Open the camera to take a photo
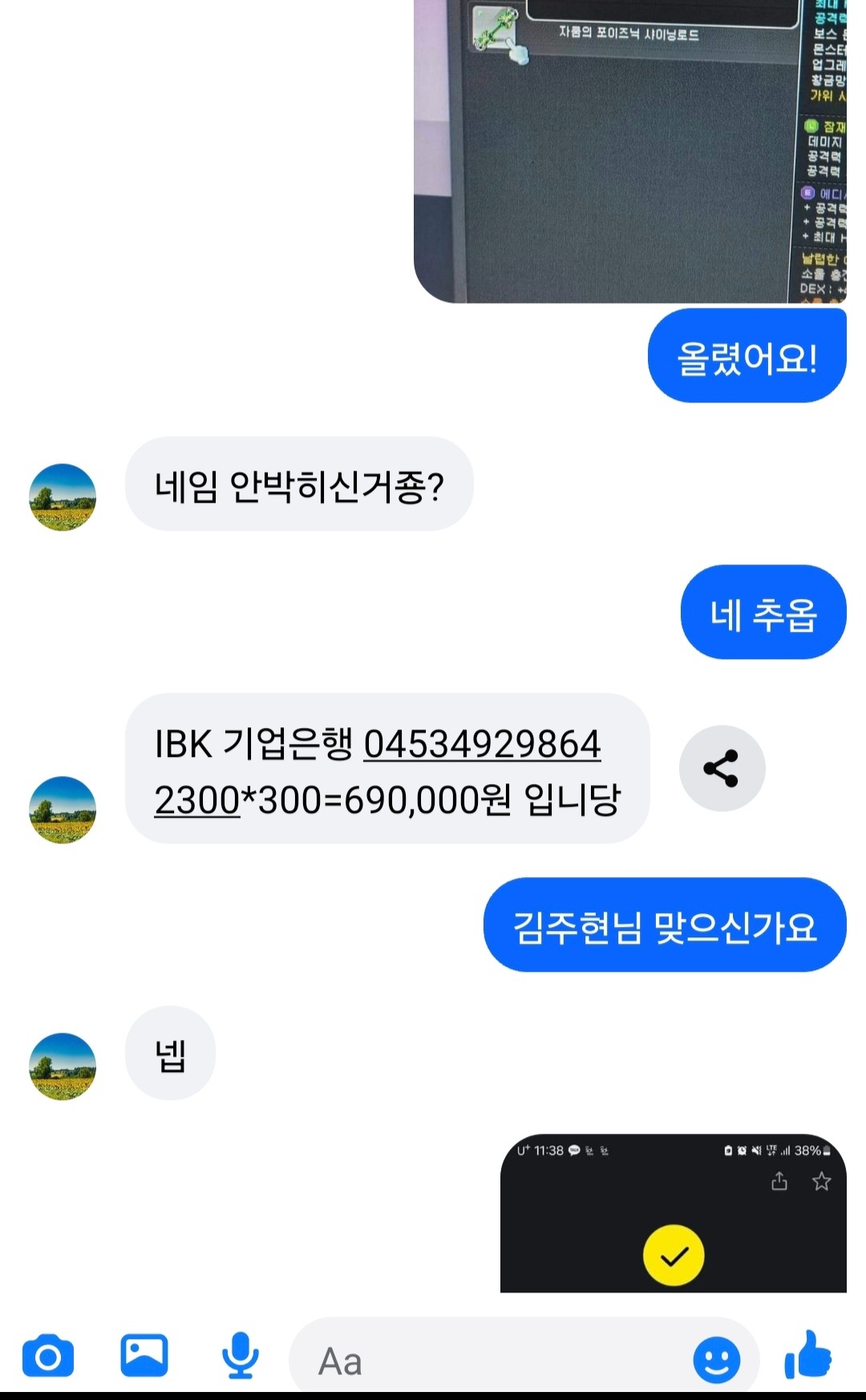Viewport: 866px width, 1400px height. 48,1357
